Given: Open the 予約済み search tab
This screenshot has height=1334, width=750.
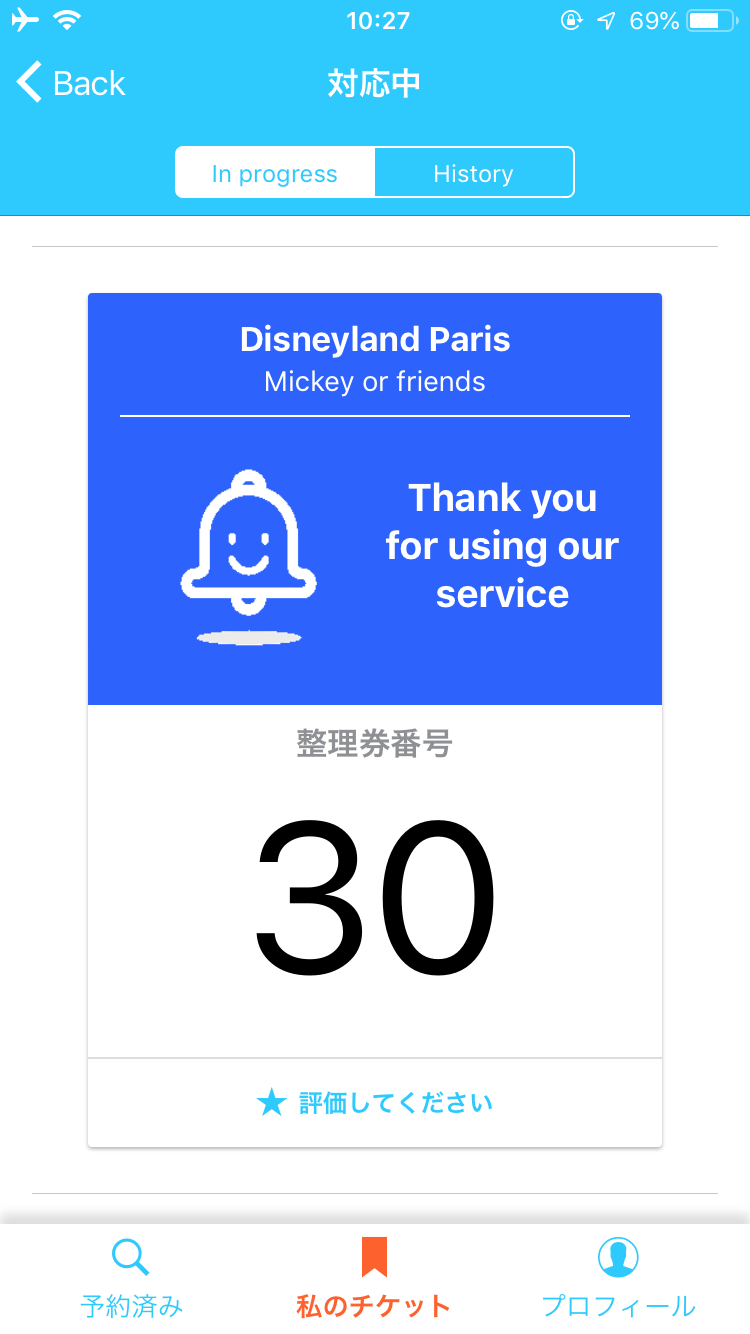Looking at the screenshot, I should 131,1279.
